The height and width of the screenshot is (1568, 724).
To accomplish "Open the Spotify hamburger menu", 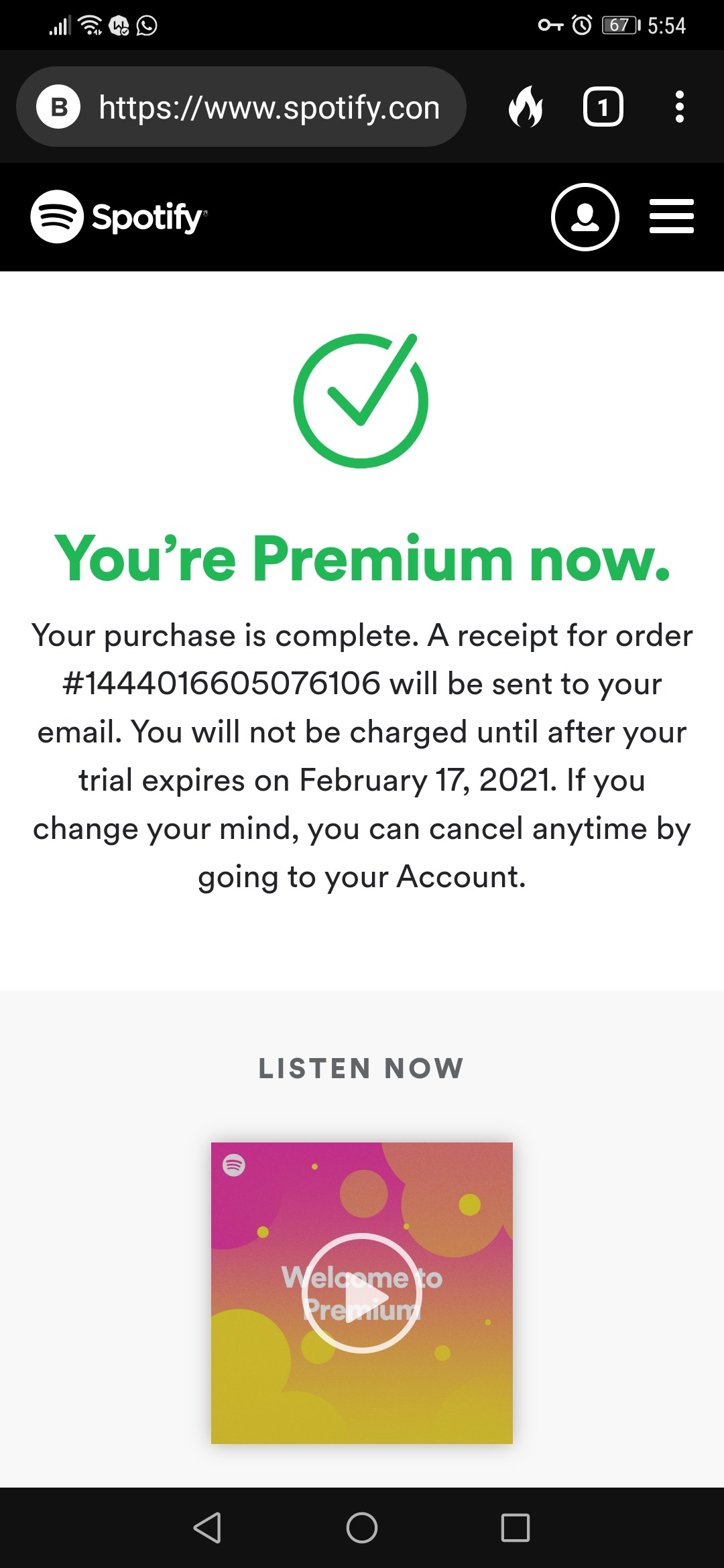I will (671, 217).
